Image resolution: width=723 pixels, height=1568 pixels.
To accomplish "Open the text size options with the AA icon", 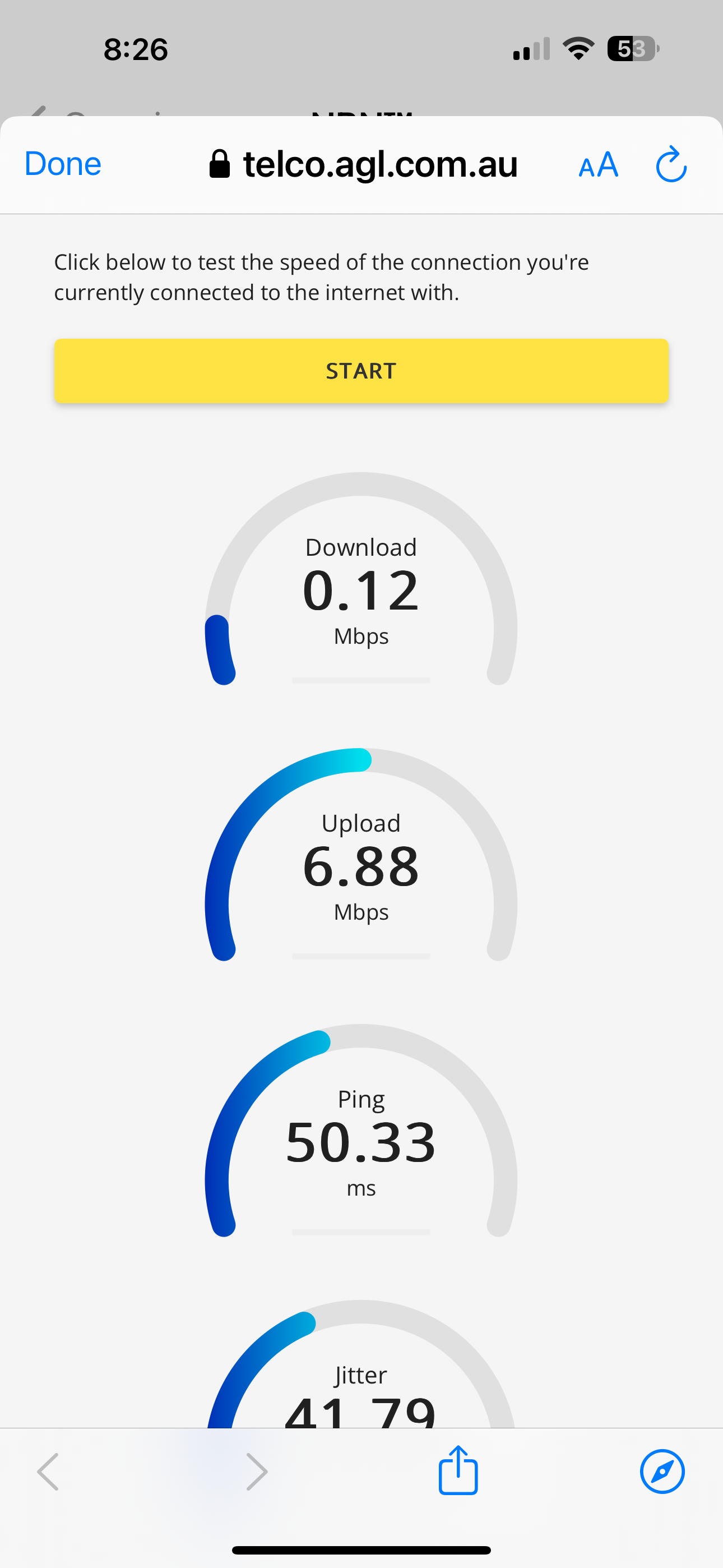I will (x=597, y=164).
